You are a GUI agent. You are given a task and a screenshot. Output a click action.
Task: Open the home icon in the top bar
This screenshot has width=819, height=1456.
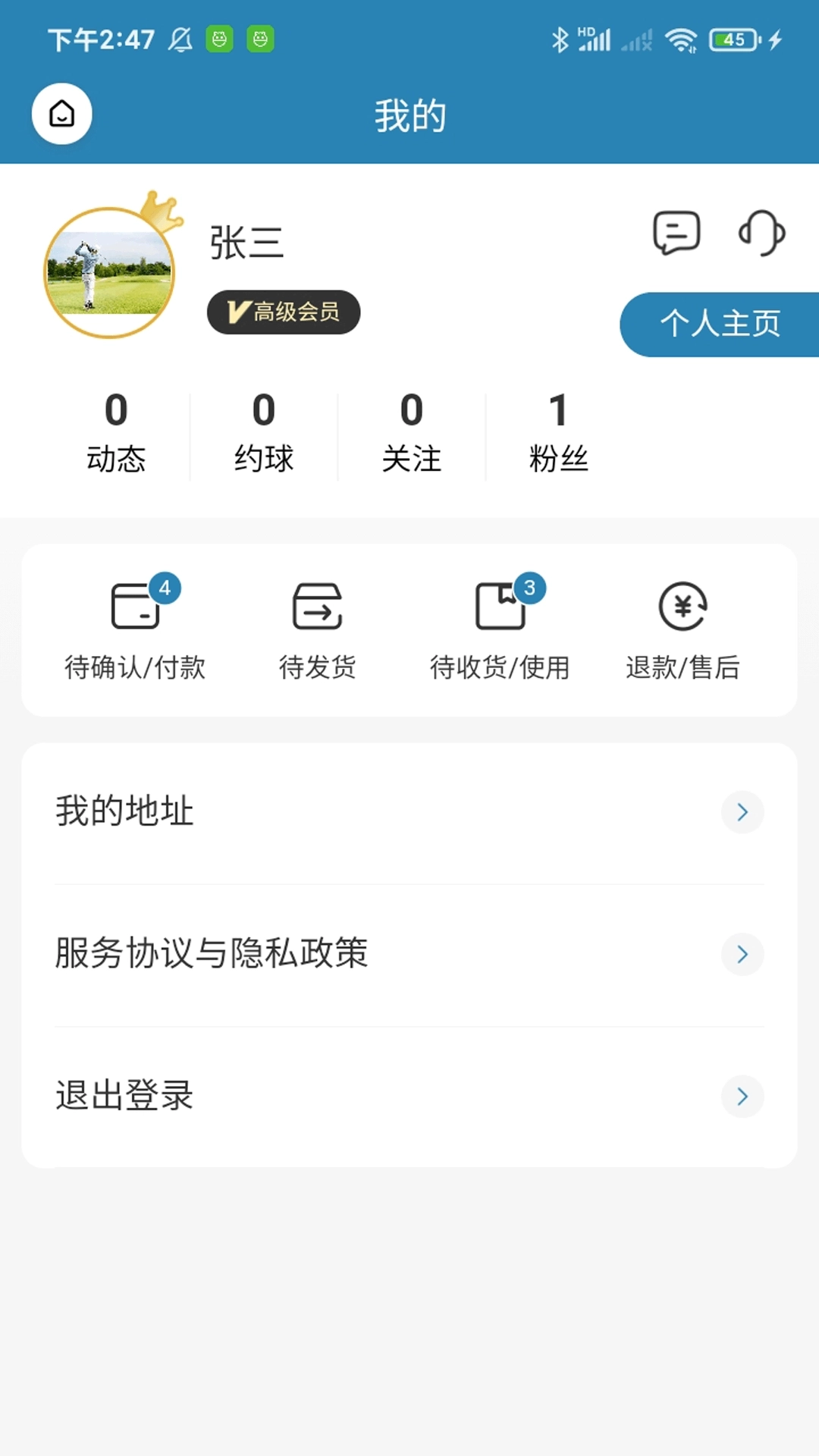tap(61, 114)
